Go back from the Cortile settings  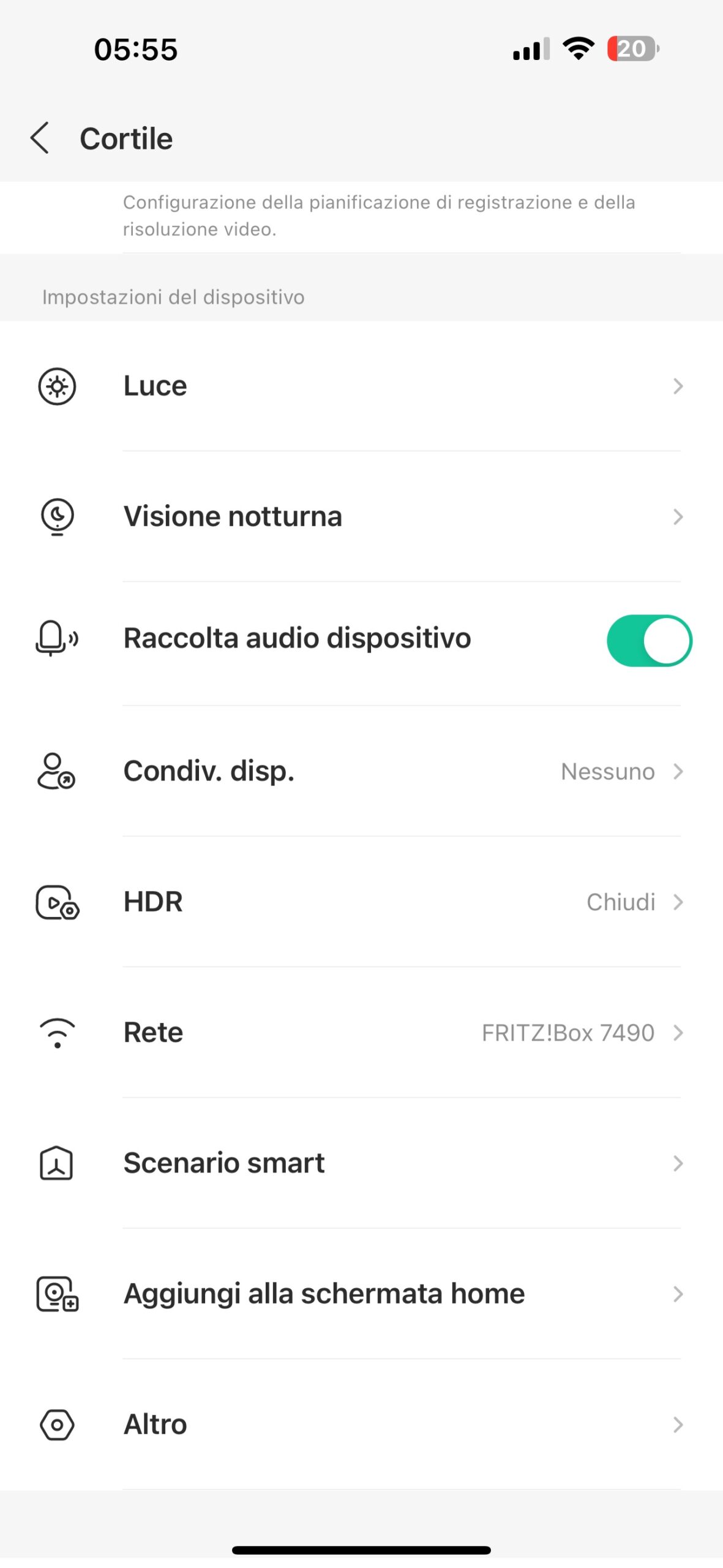click(x=40, y=138)
